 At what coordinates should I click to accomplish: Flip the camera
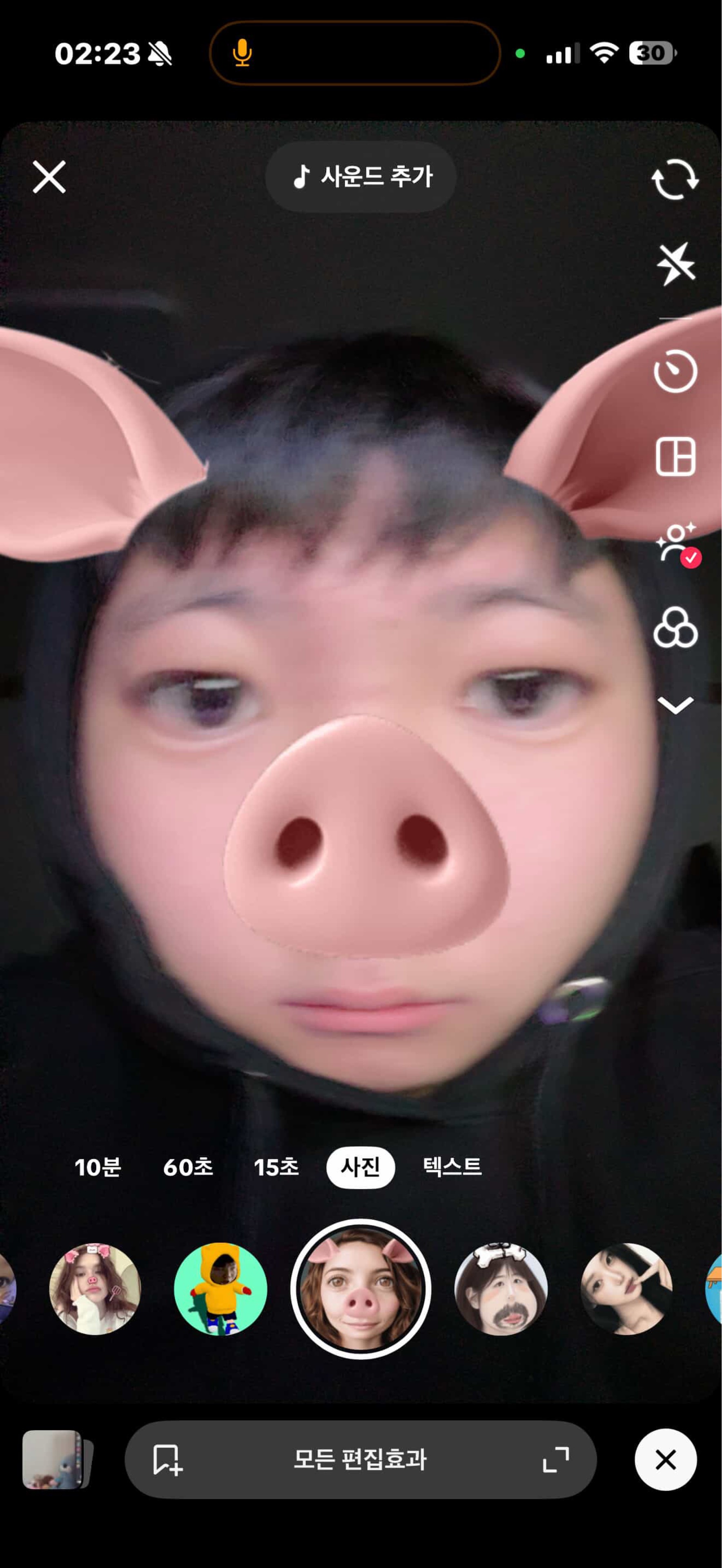(675, 180)
